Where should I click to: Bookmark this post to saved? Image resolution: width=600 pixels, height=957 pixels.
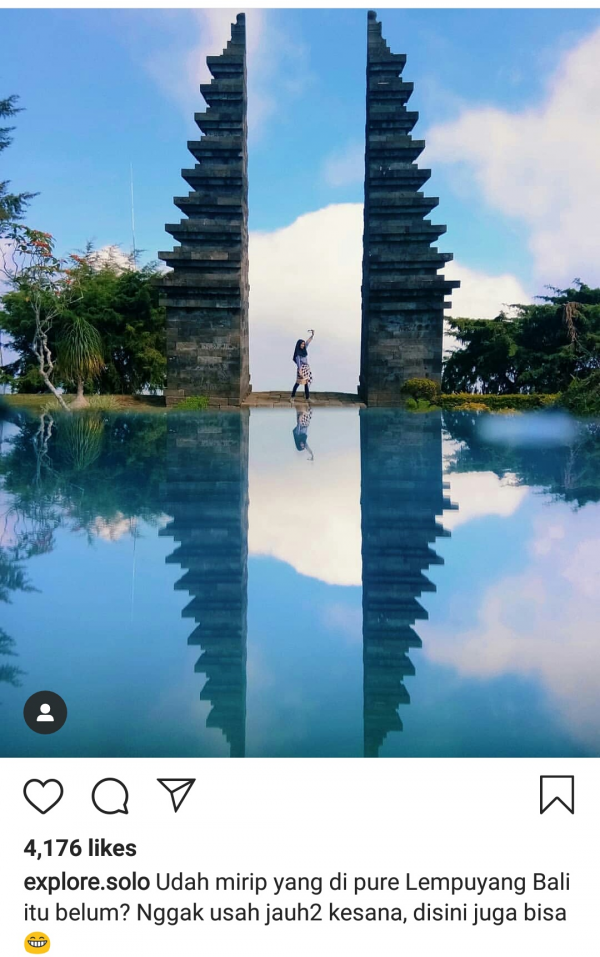tap(557, 795)
